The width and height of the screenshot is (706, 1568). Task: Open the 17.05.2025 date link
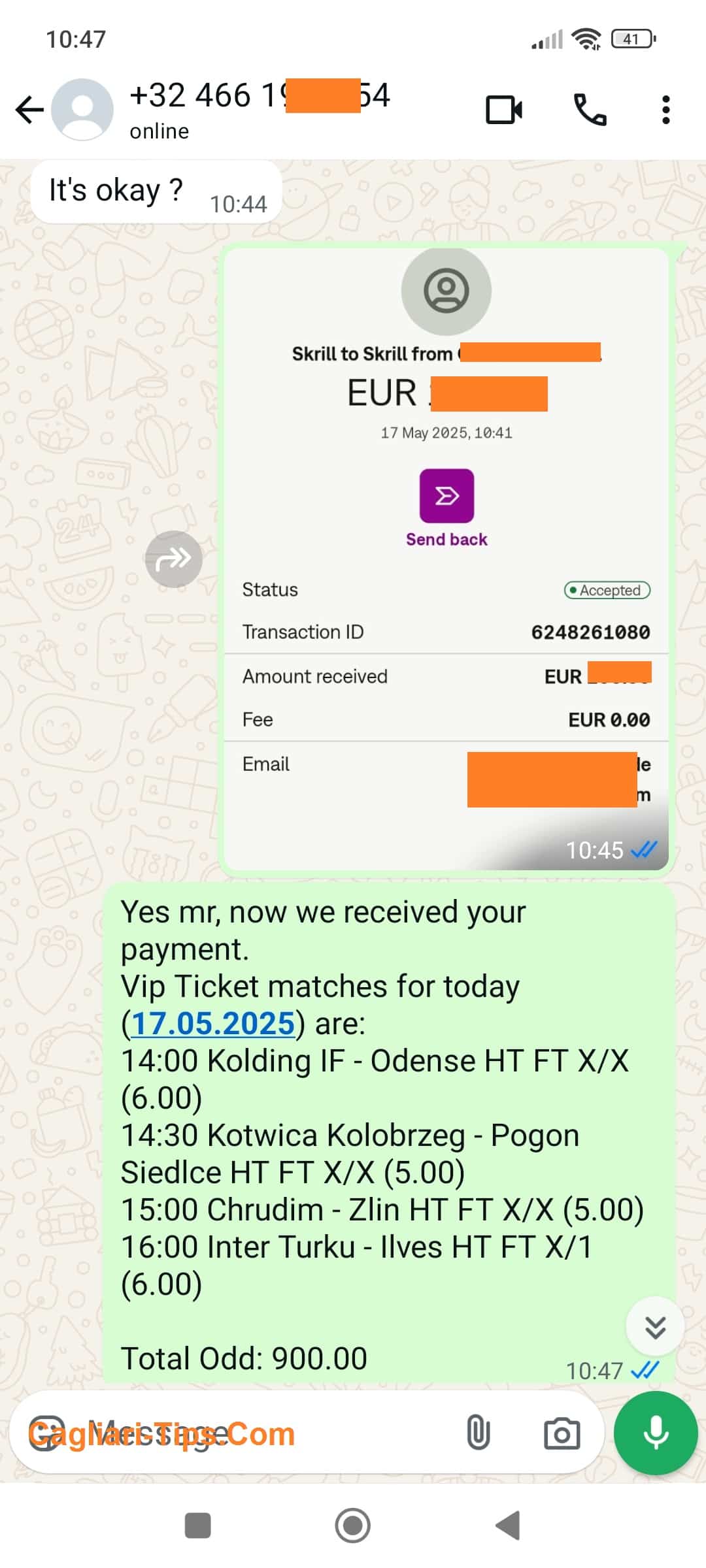pyautogui.click(x=213, y=1023)
